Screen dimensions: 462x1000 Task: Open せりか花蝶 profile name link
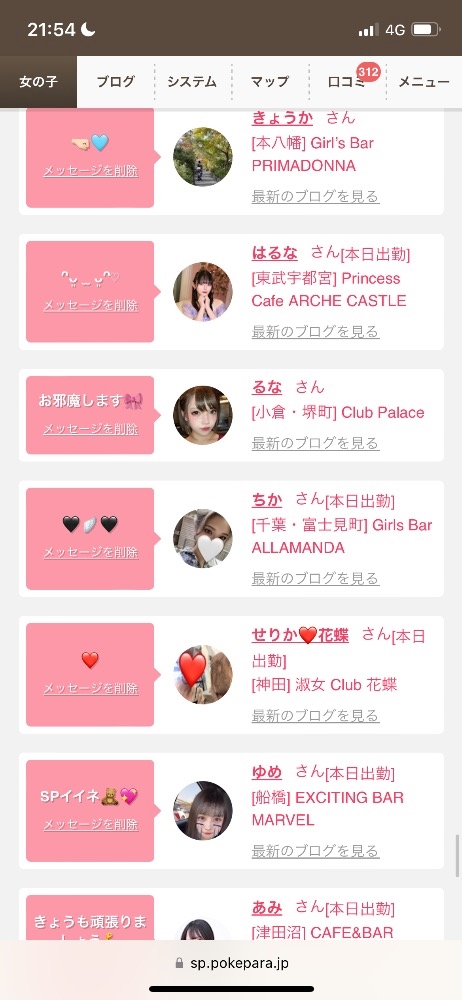point(300,636)
